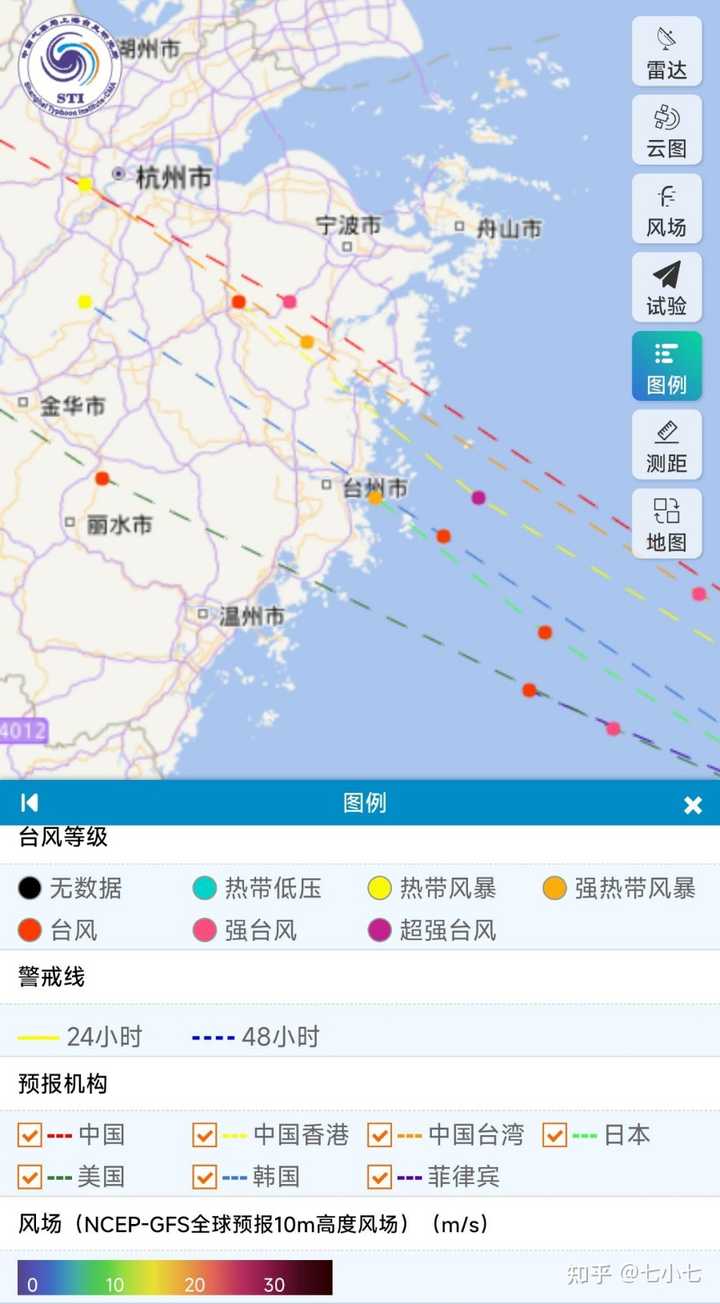Collapse the legend panel using the arrow icon
The width and height of the screenshot is (720, 1304).
pyautogui.click(x=29, y=803)
